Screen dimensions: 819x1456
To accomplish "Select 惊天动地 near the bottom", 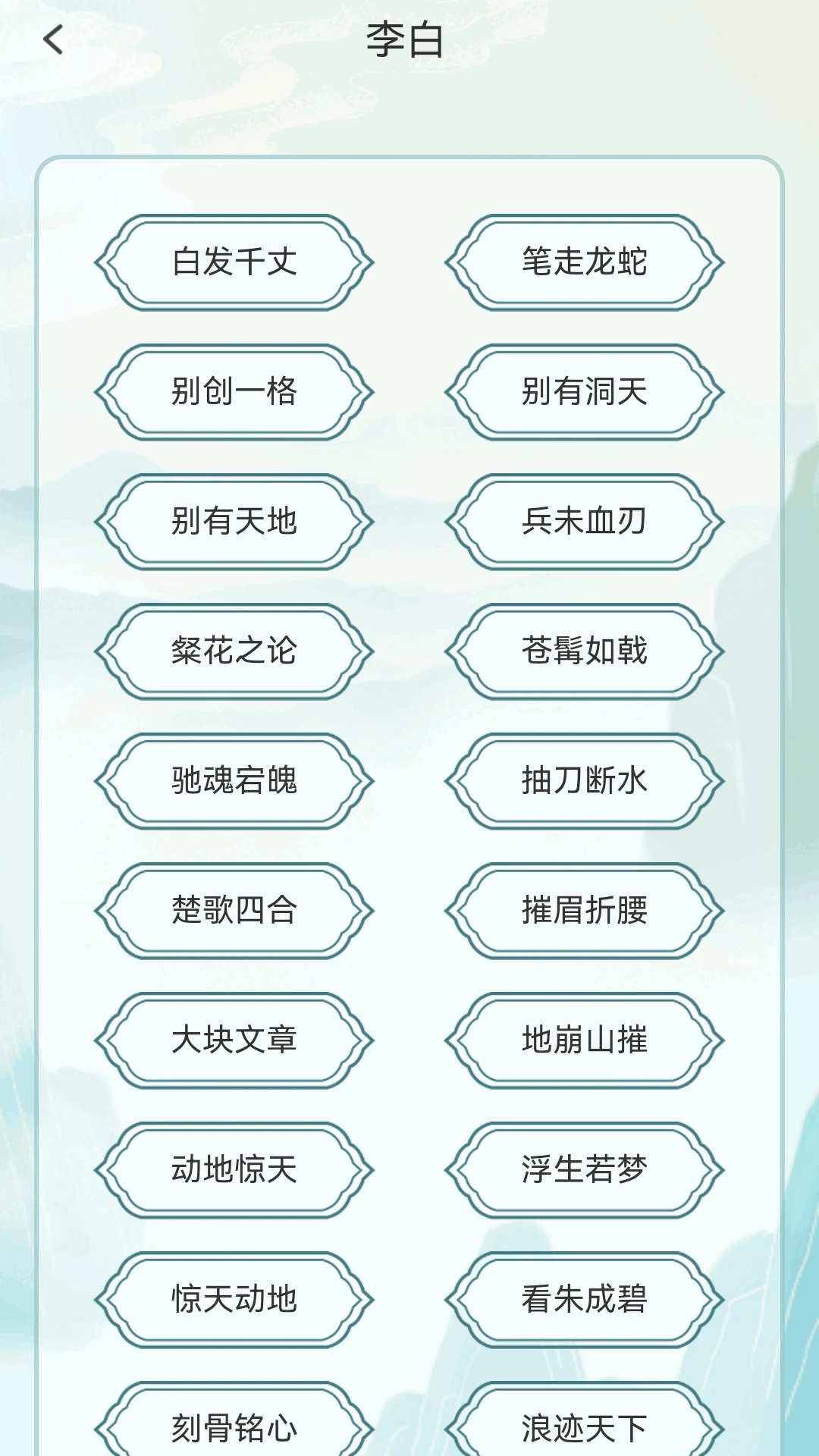I will point(232,1298).
